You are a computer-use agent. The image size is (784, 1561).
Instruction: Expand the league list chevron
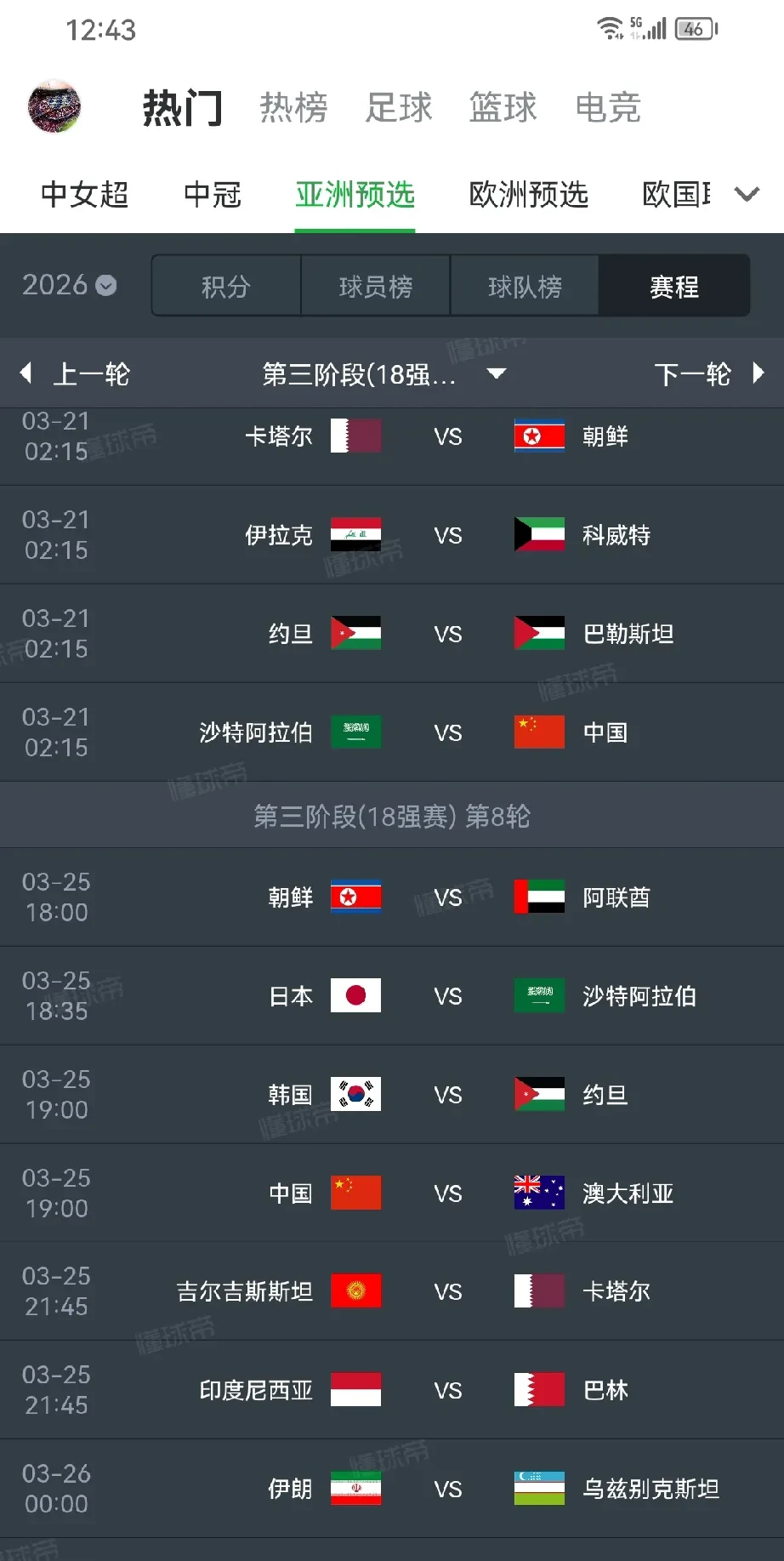click(x=747, y=195)
